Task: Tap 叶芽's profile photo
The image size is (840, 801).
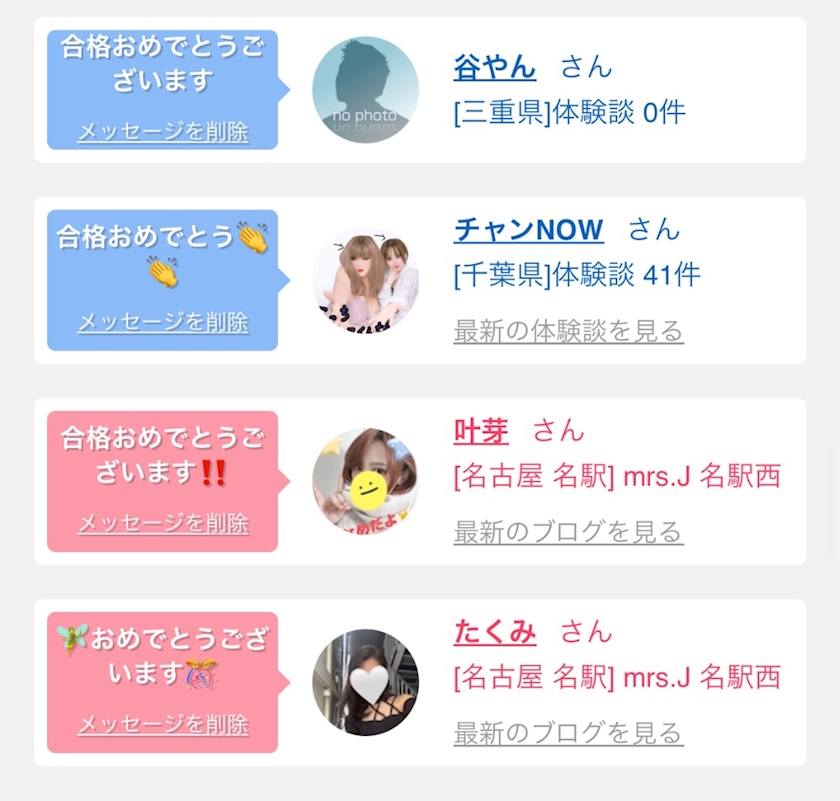Action: (365, 481)
